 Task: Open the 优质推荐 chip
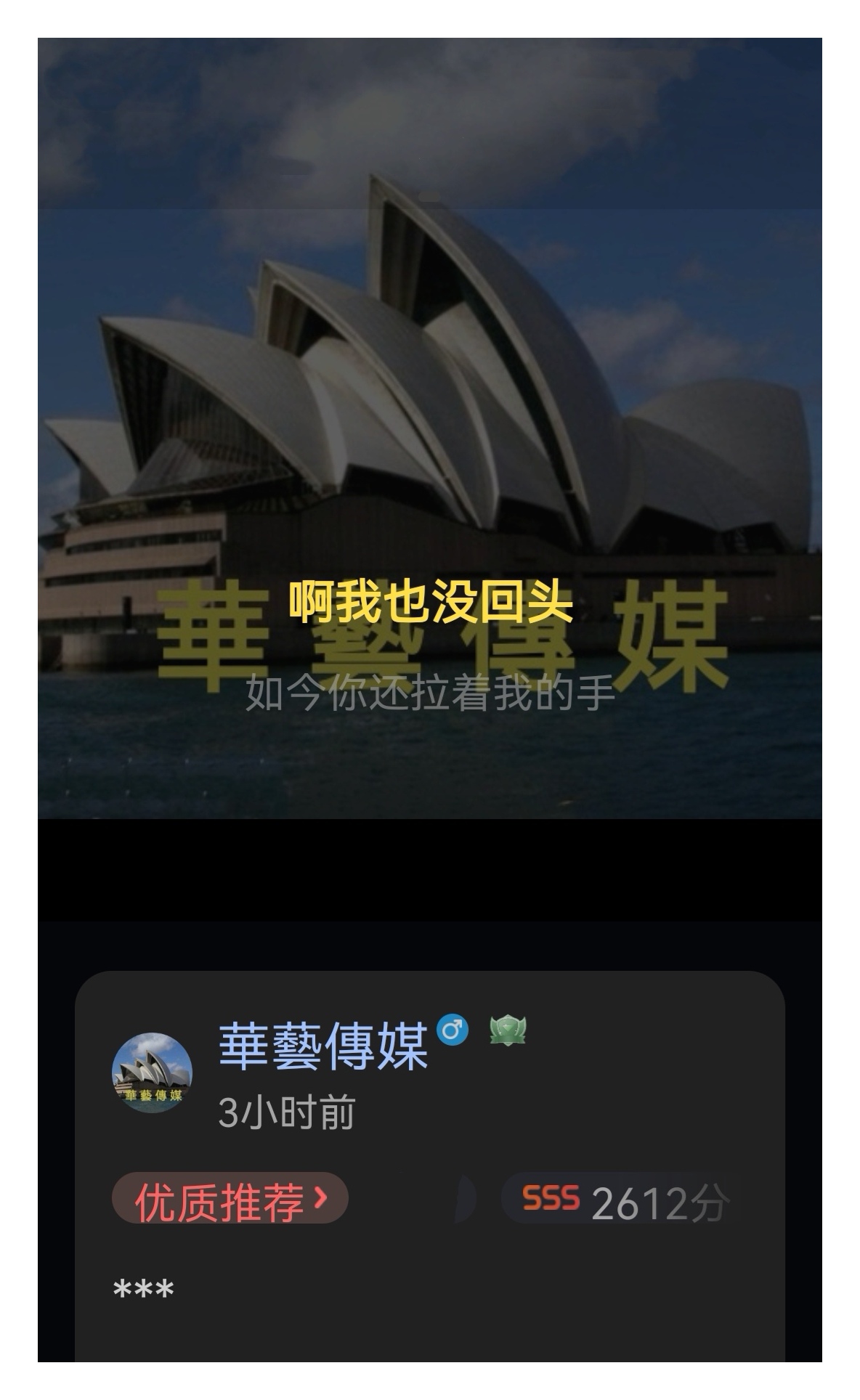(230, 1197)
